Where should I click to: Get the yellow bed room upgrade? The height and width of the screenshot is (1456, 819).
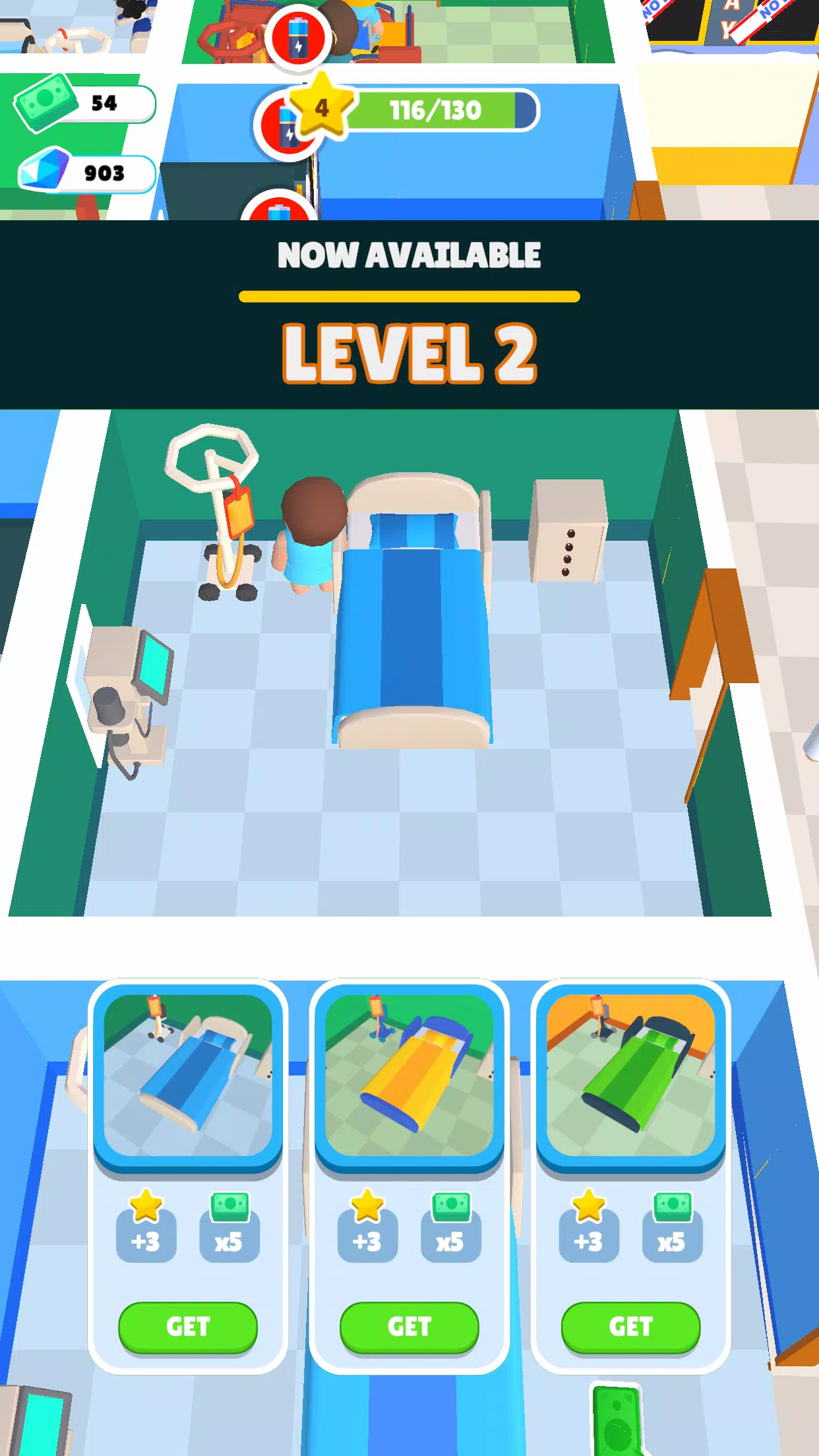coord(409,1327)
